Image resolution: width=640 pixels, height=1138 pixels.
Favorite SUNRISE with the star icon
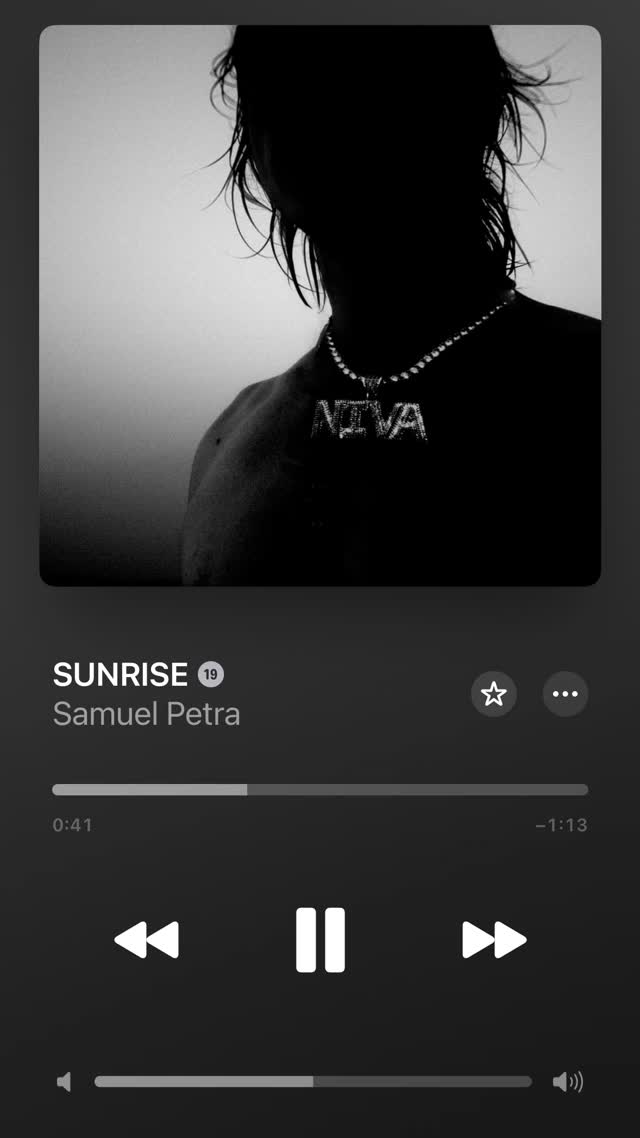(494, 694)
